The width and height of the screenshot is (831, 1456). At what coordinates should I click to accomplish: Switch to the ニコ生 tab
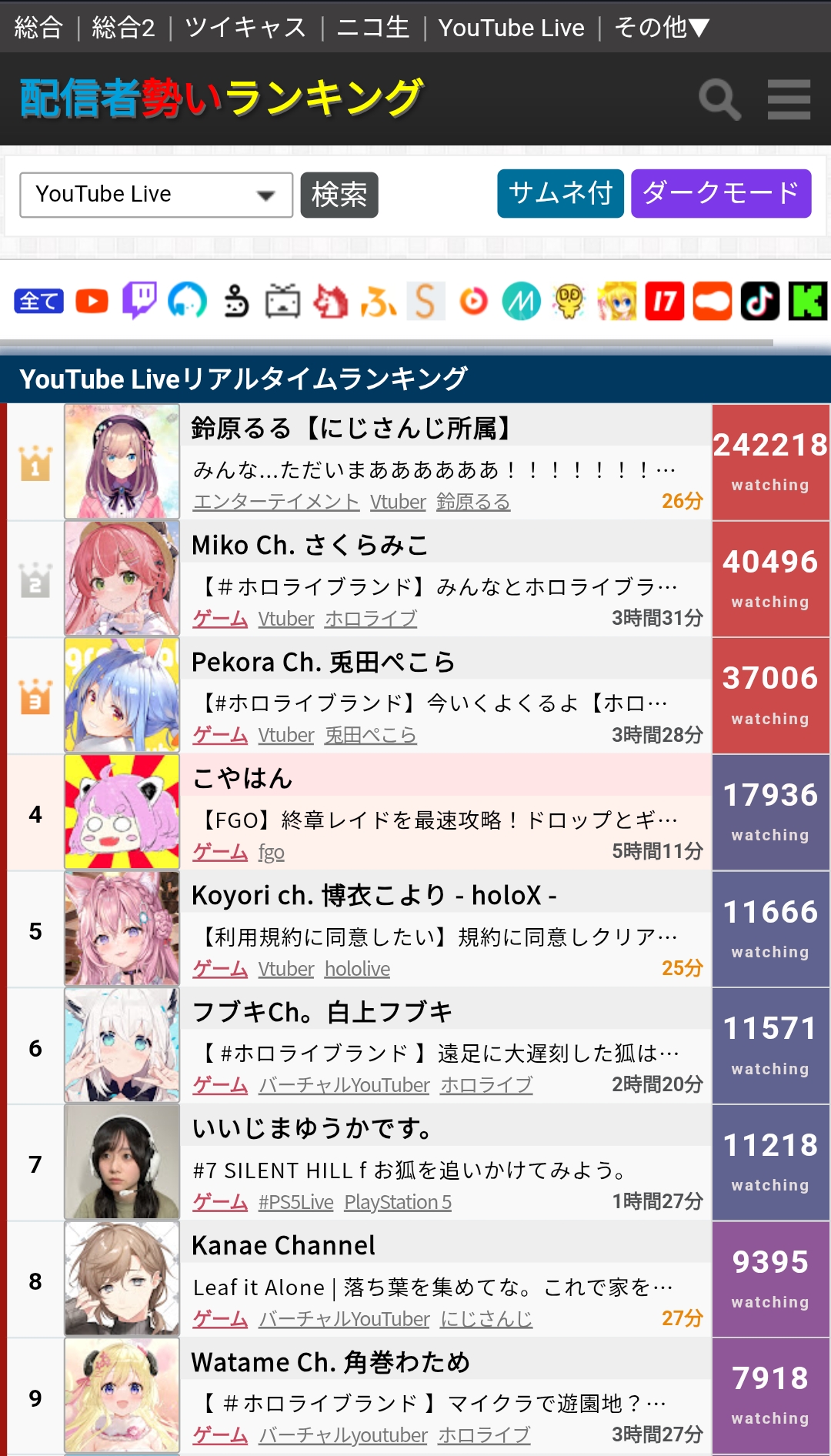373,28
